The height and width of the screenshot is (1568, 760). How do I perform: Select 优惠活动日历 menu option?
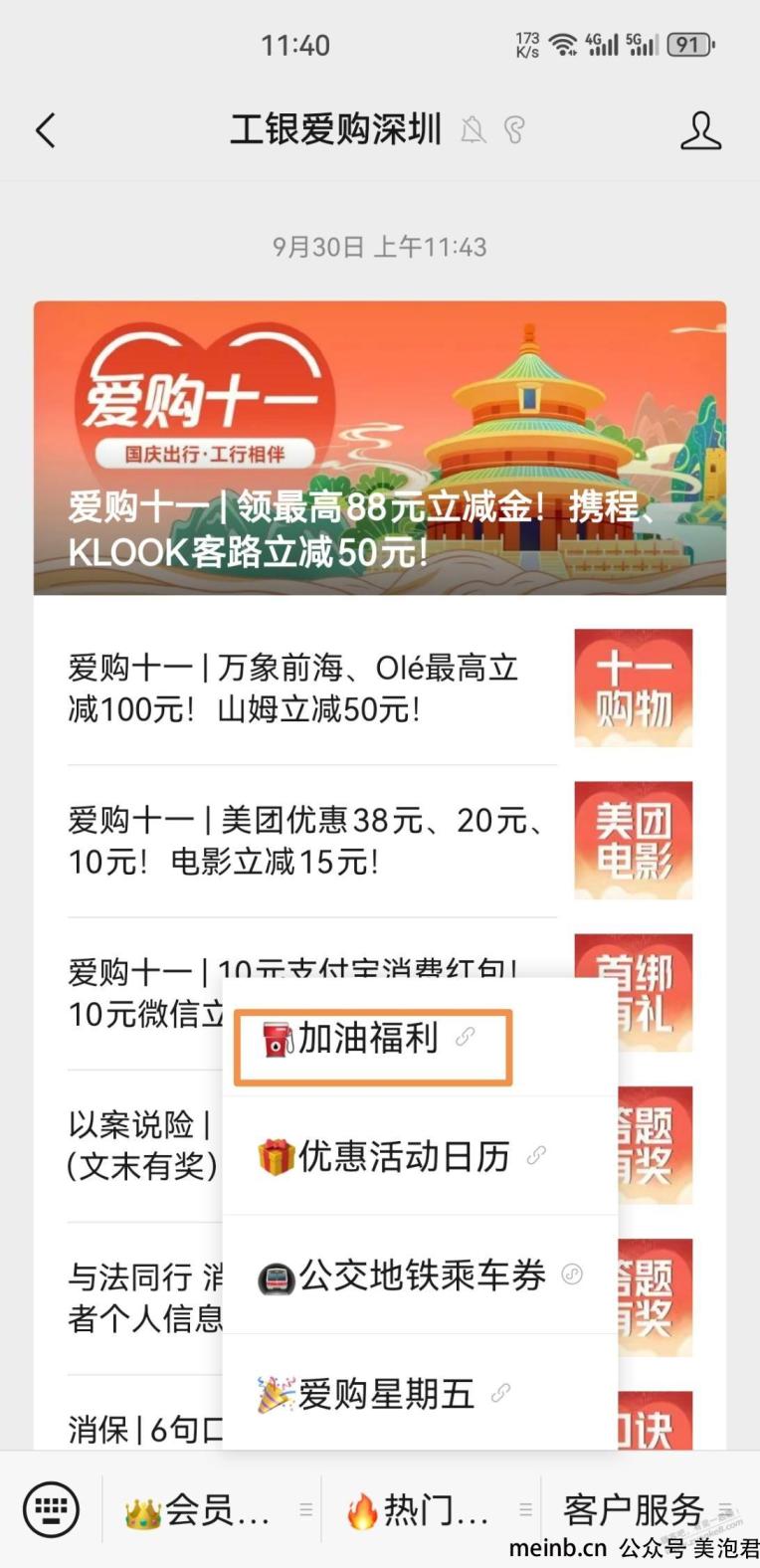coord(403,1156)
